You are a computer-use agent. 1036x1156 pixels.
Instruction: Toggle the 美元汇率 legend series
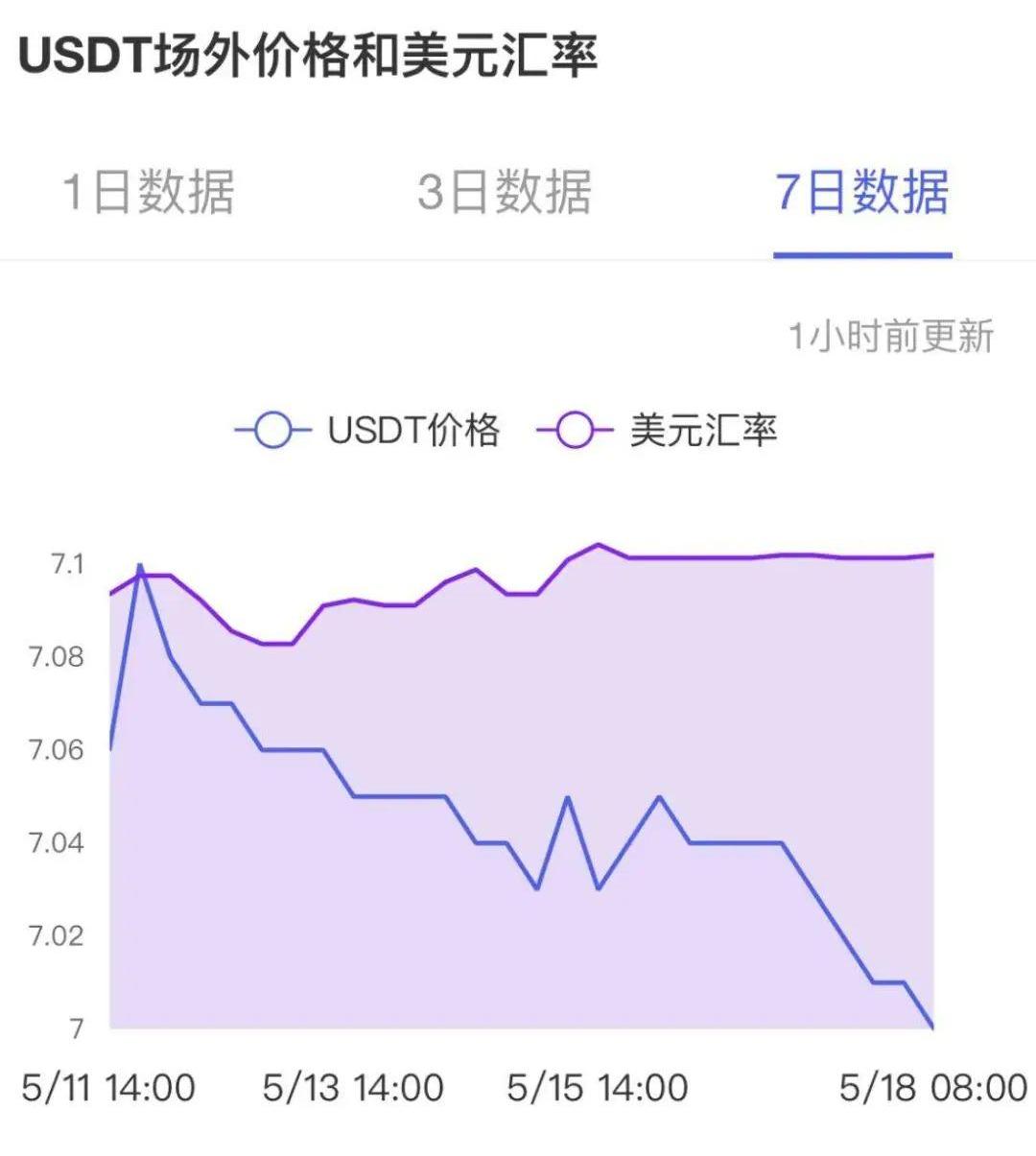658,430
